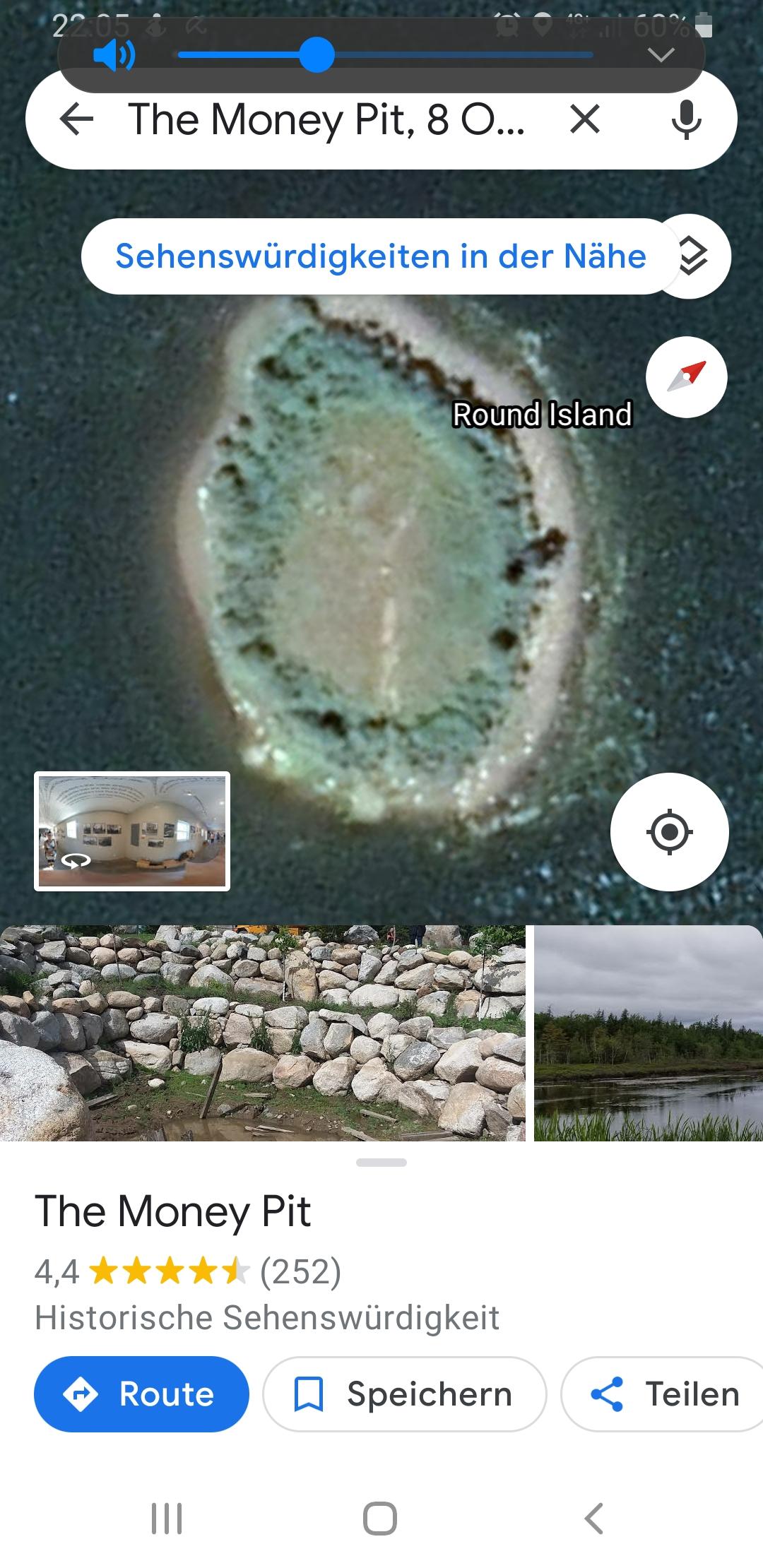Viewport: 763px width, 1568px height.
Task: Open Sehenswürdigkeiten in der Nähe chip
Action: tap(380, 256)
